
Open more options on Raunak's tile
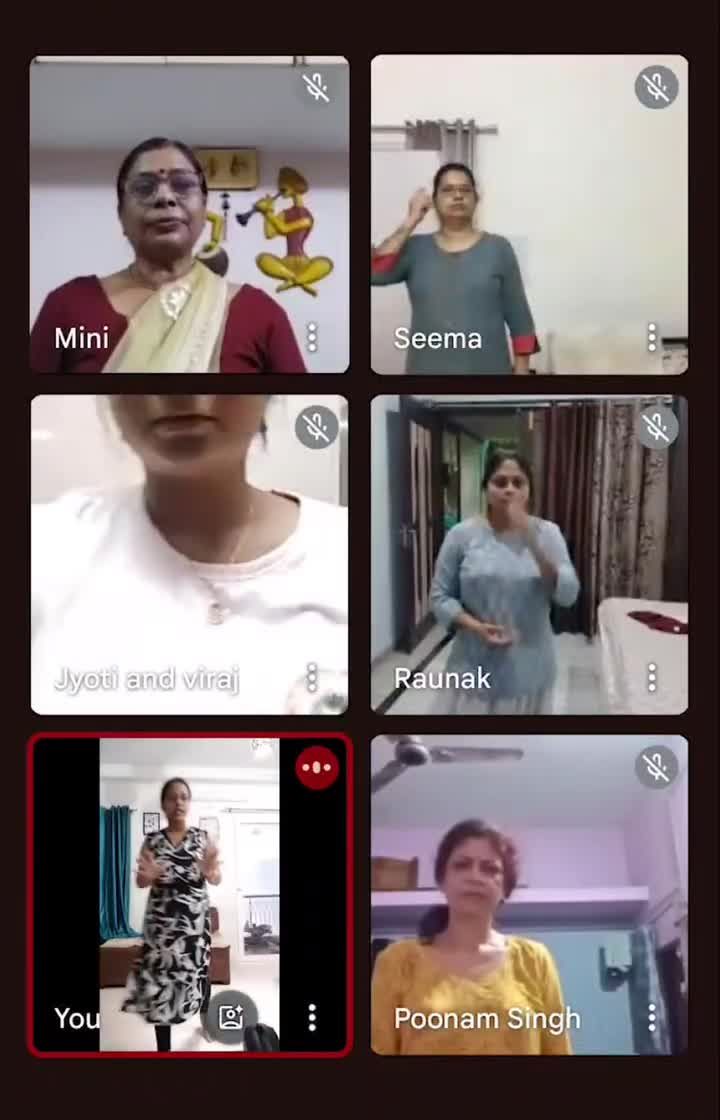tap(652, 678)
